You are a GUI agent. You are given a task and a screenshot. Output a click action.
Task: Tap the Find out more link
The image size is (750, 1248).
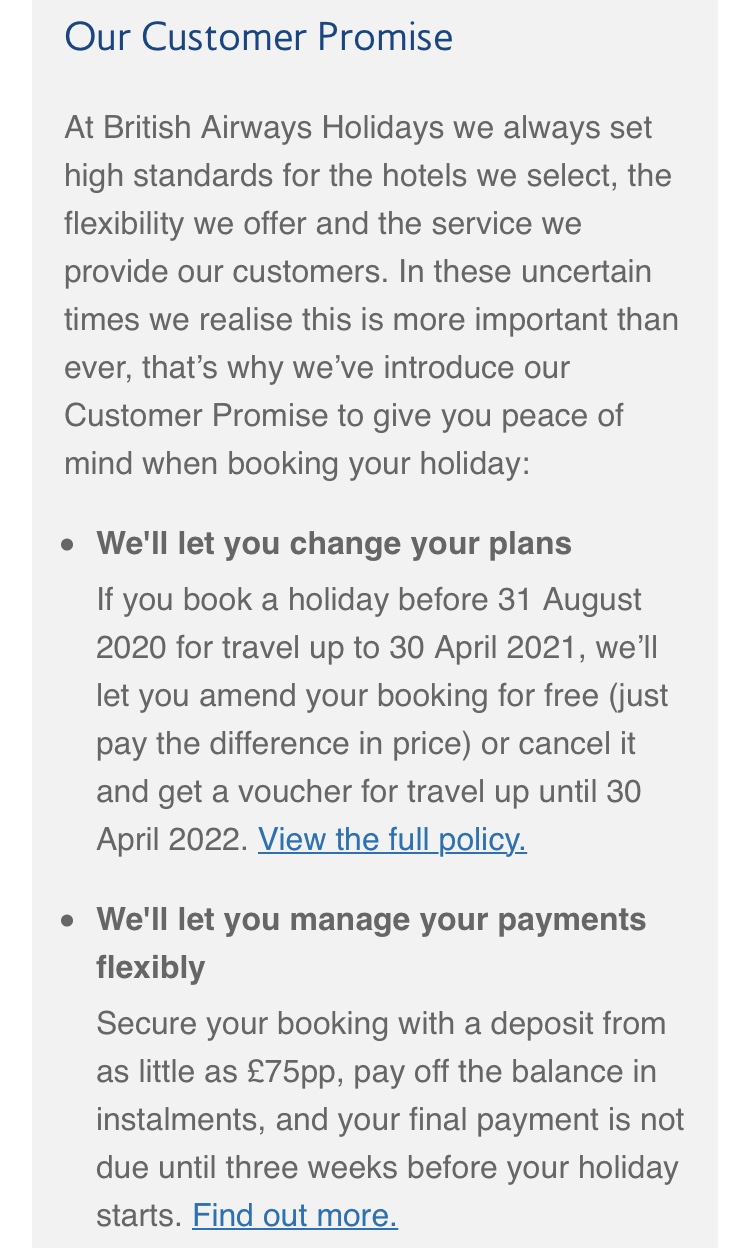[x=295, y=1215]
